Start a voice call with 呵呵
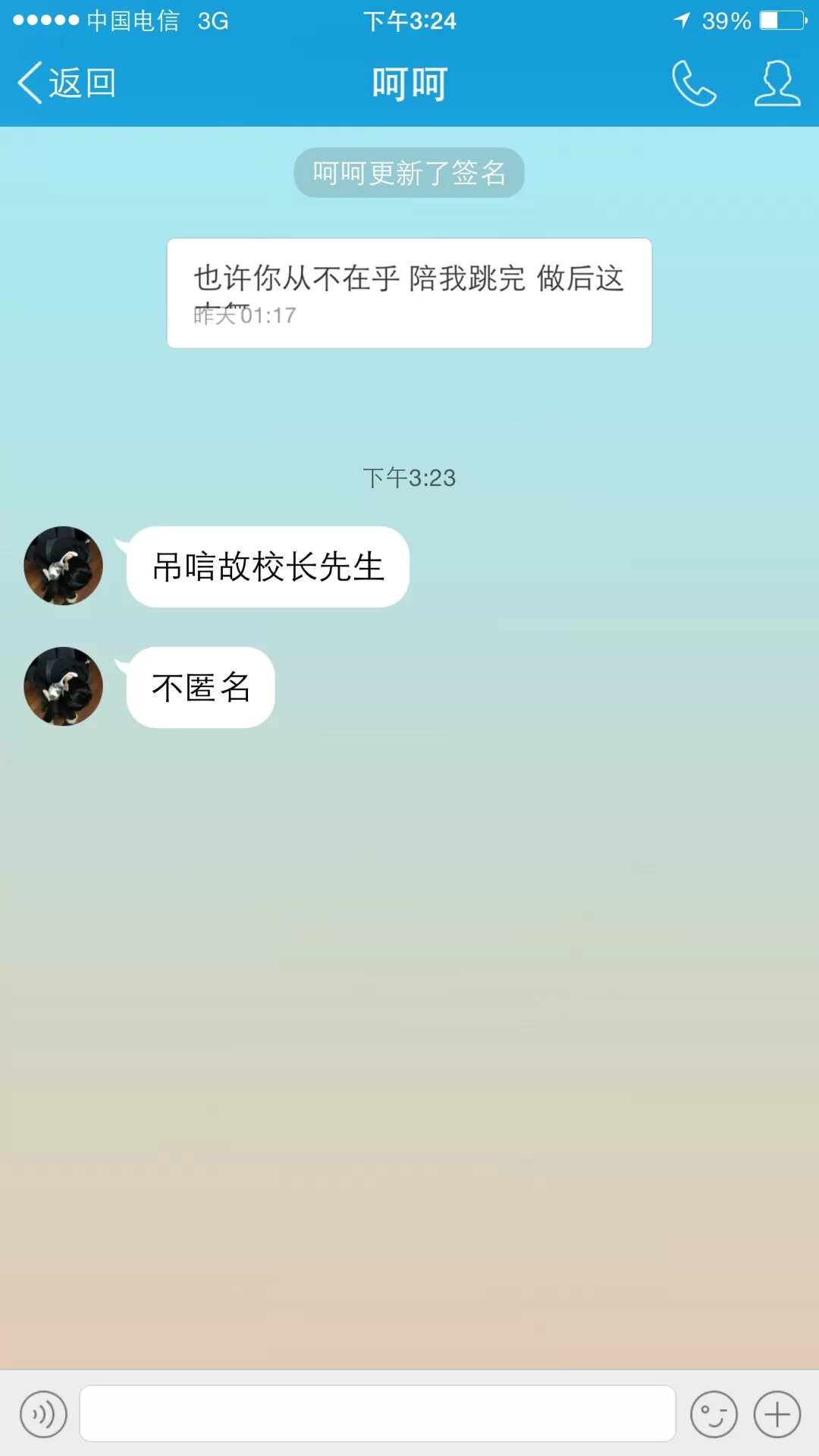Screen dimensions: 819x1456 coord(693,83)
